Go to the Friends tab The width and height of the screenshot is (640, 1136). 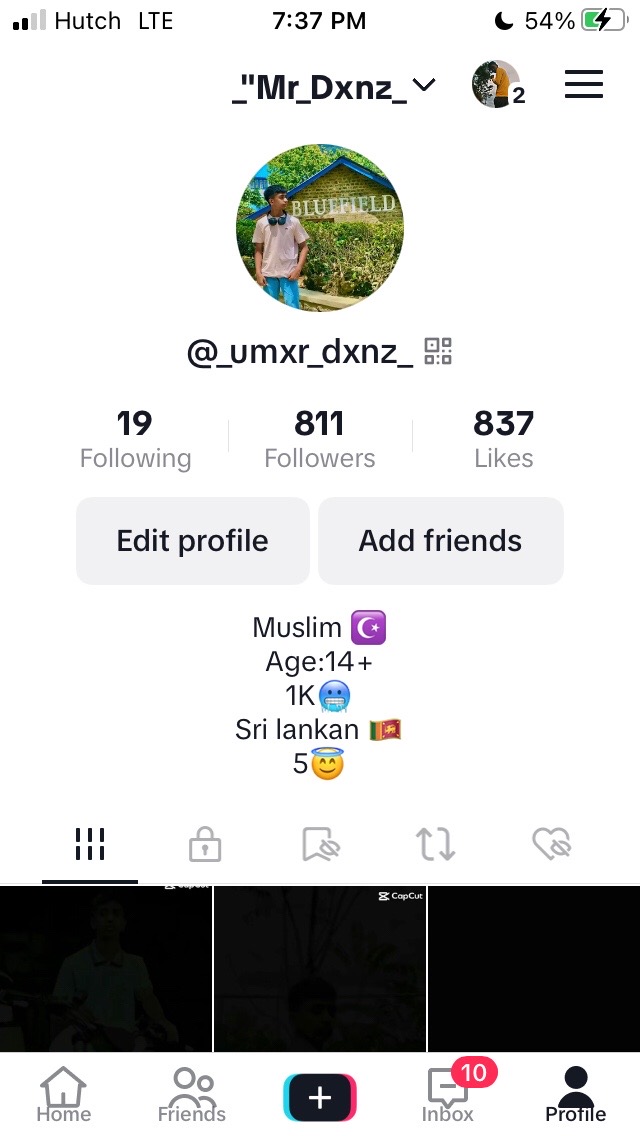pyautogui.click(x=192, y=1094)
